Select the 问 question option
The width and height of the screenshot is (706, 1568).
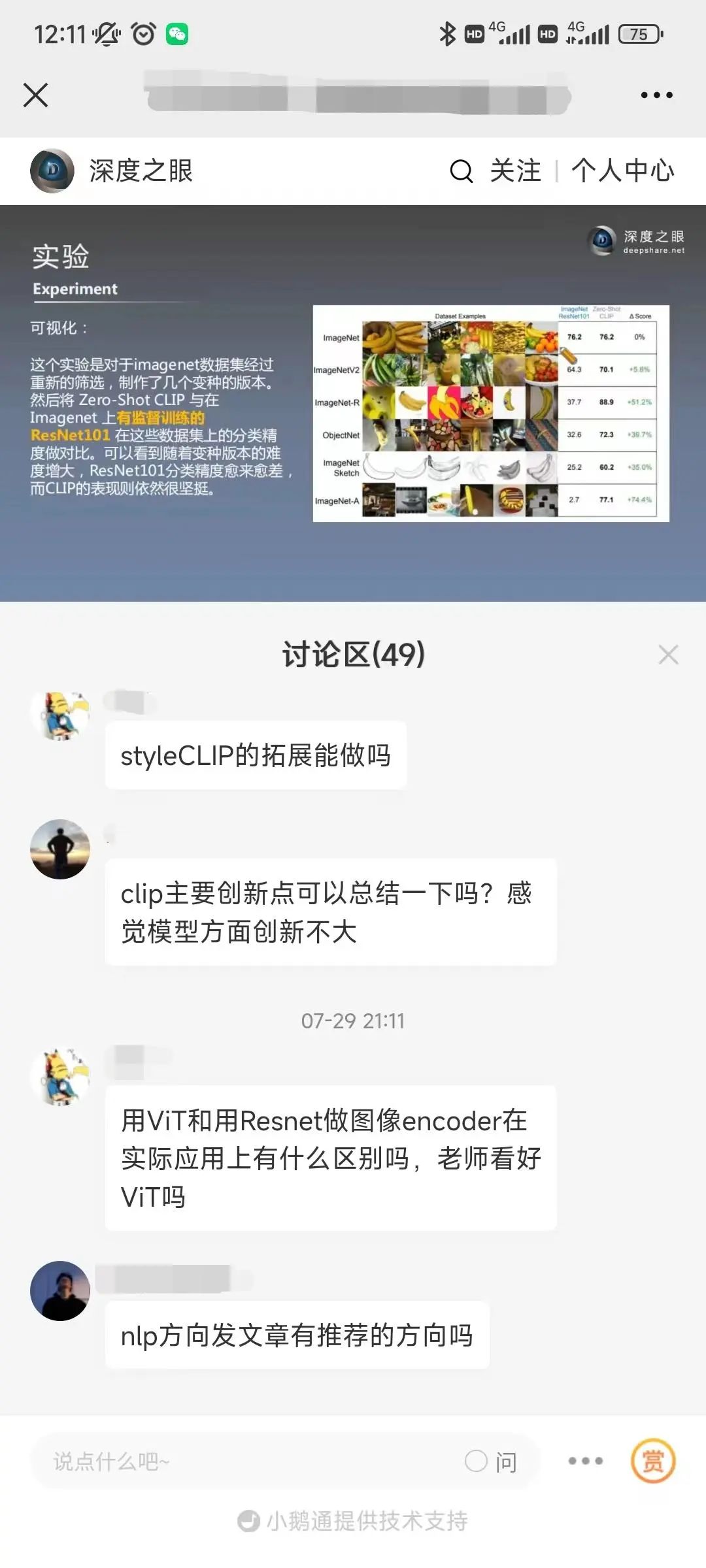(492, 1461)
